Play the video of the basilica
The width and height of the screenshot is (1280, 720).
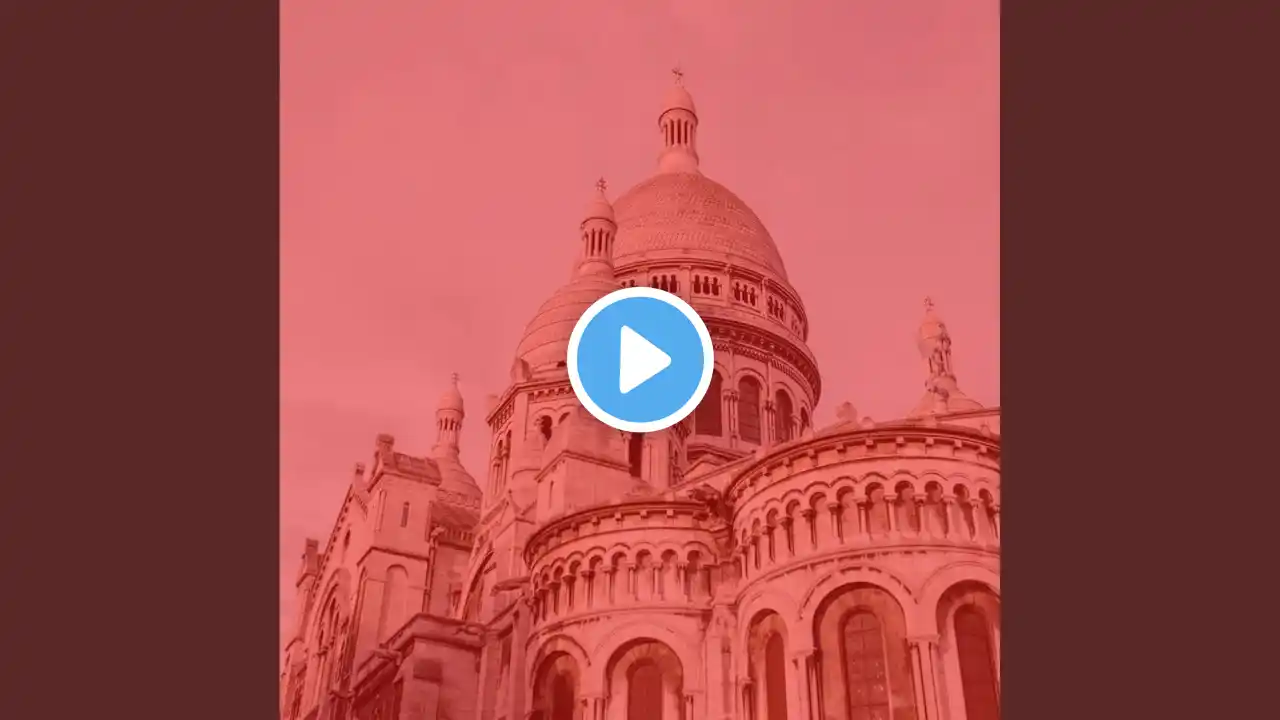640,360
